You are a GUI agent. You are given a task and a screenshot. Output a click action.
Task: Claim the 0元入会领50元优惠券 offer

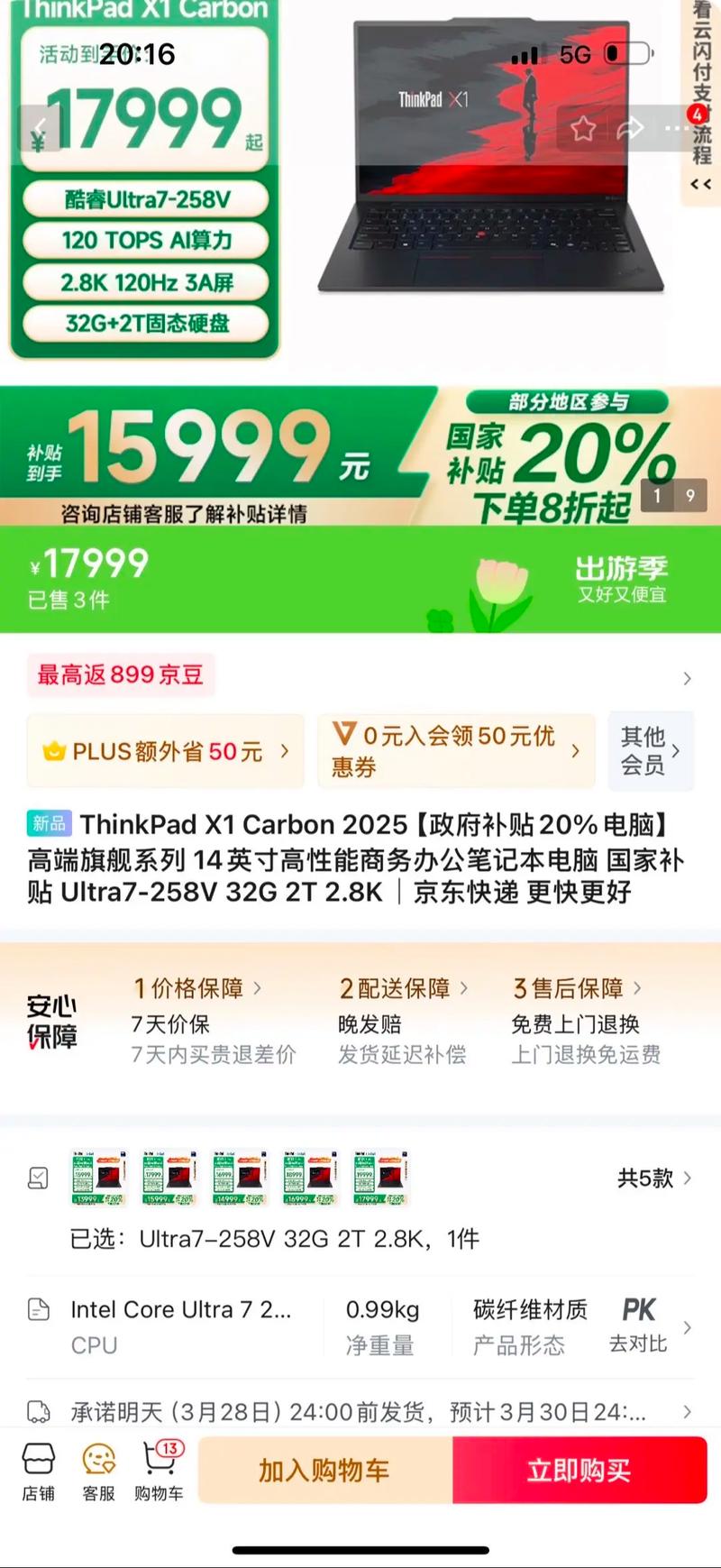pos(456,751)
